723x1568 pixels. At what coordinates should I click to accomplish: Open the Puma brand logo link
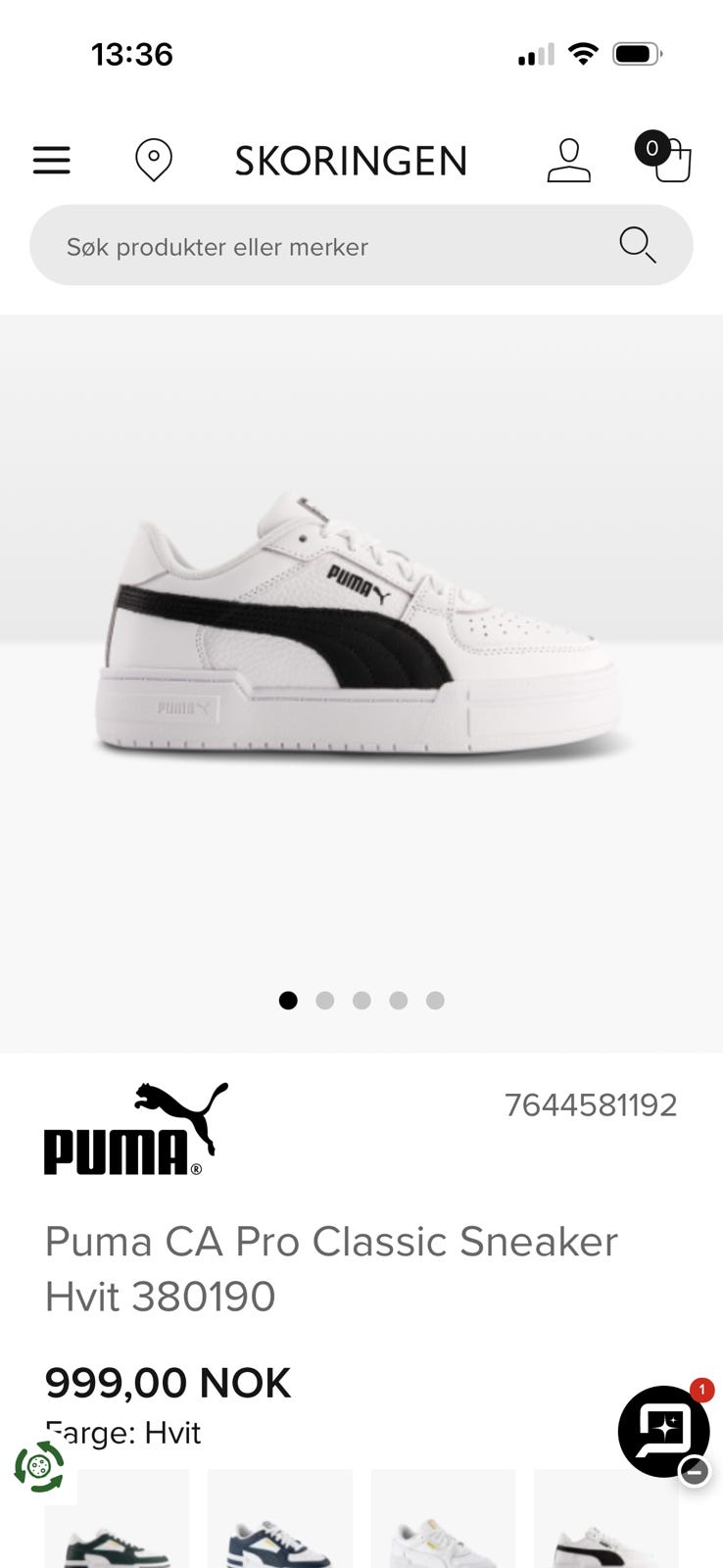pos(136,1129)
